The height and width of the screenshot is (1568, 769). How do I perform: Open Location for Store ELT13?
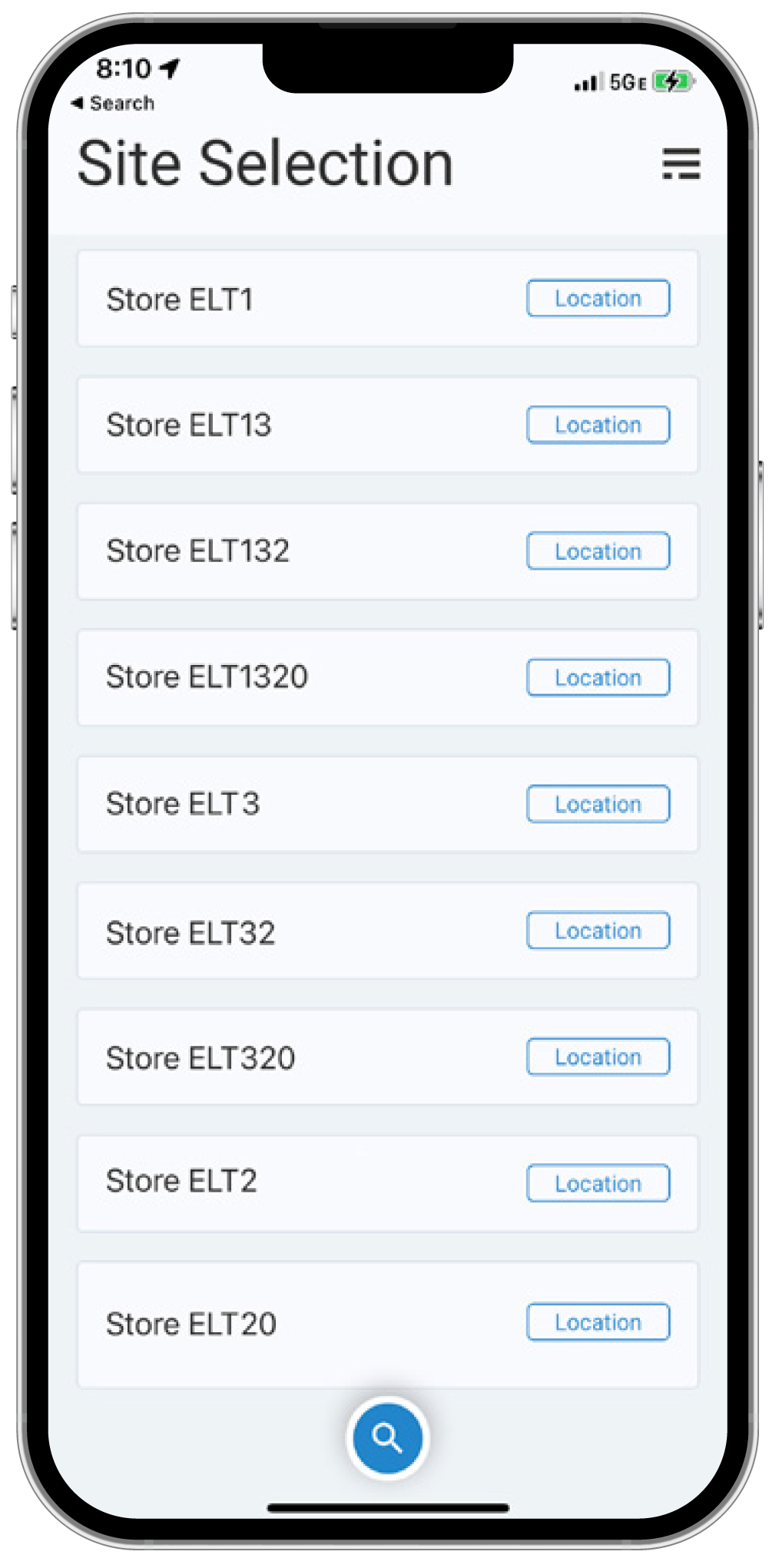[598, 425]
